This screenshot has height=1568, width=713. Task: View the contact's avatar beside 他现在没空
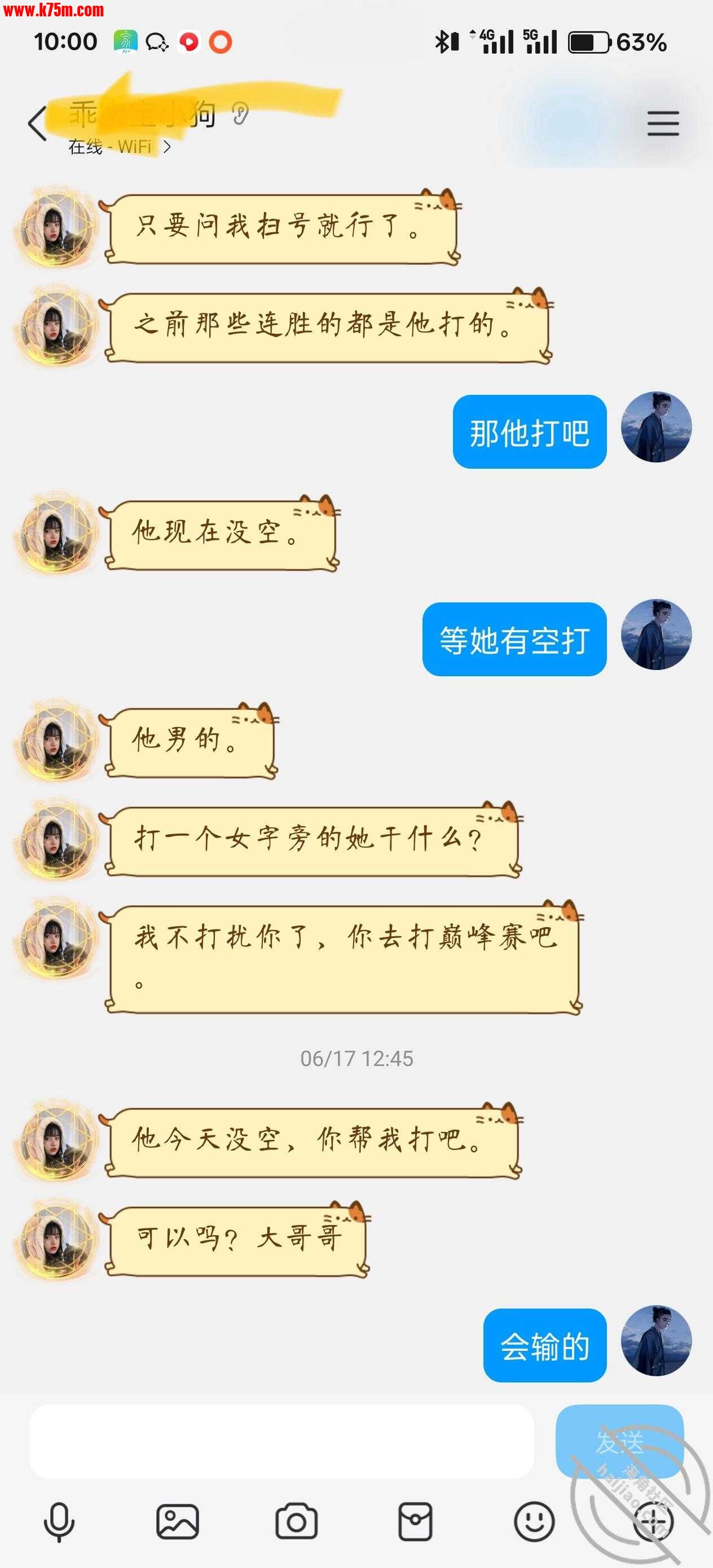56,533
